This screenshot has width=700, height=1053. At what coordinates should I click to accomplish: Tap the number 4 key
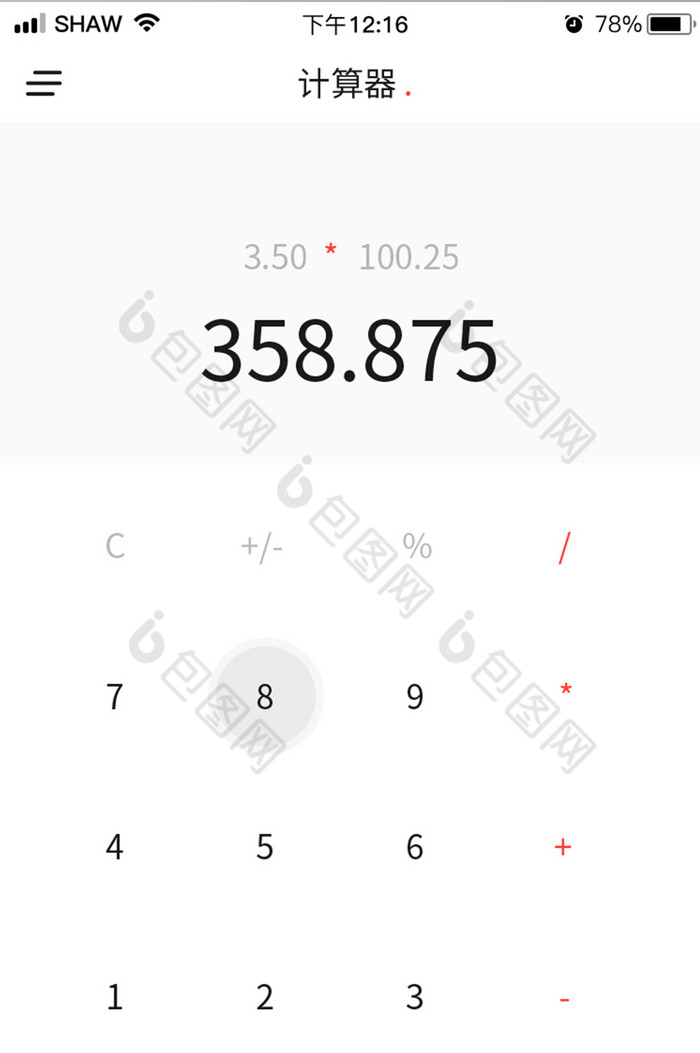point(115,847)
